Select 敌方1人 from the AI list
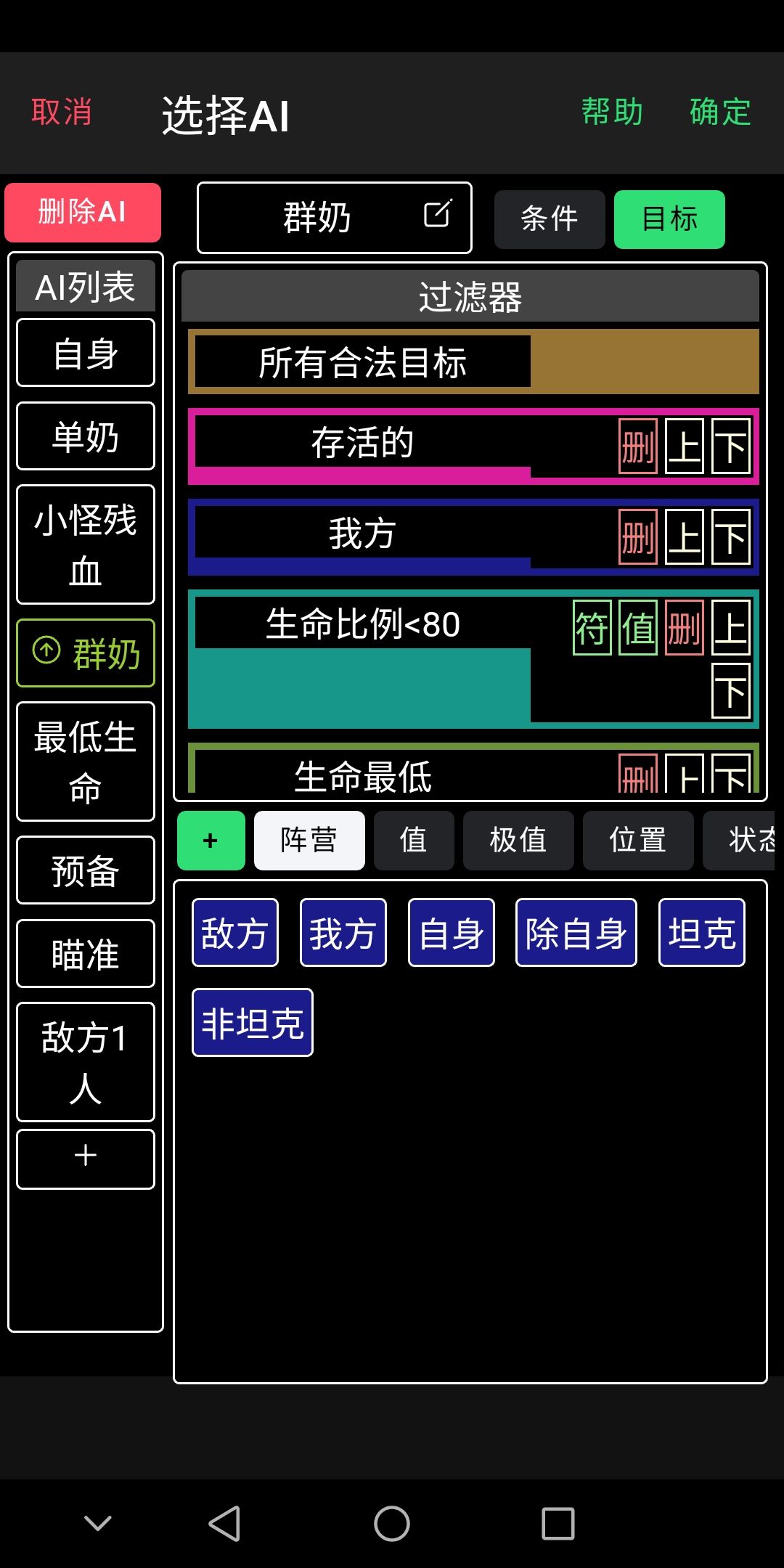This screenshot has width=784, height=1568. (x=84, y=1062)
